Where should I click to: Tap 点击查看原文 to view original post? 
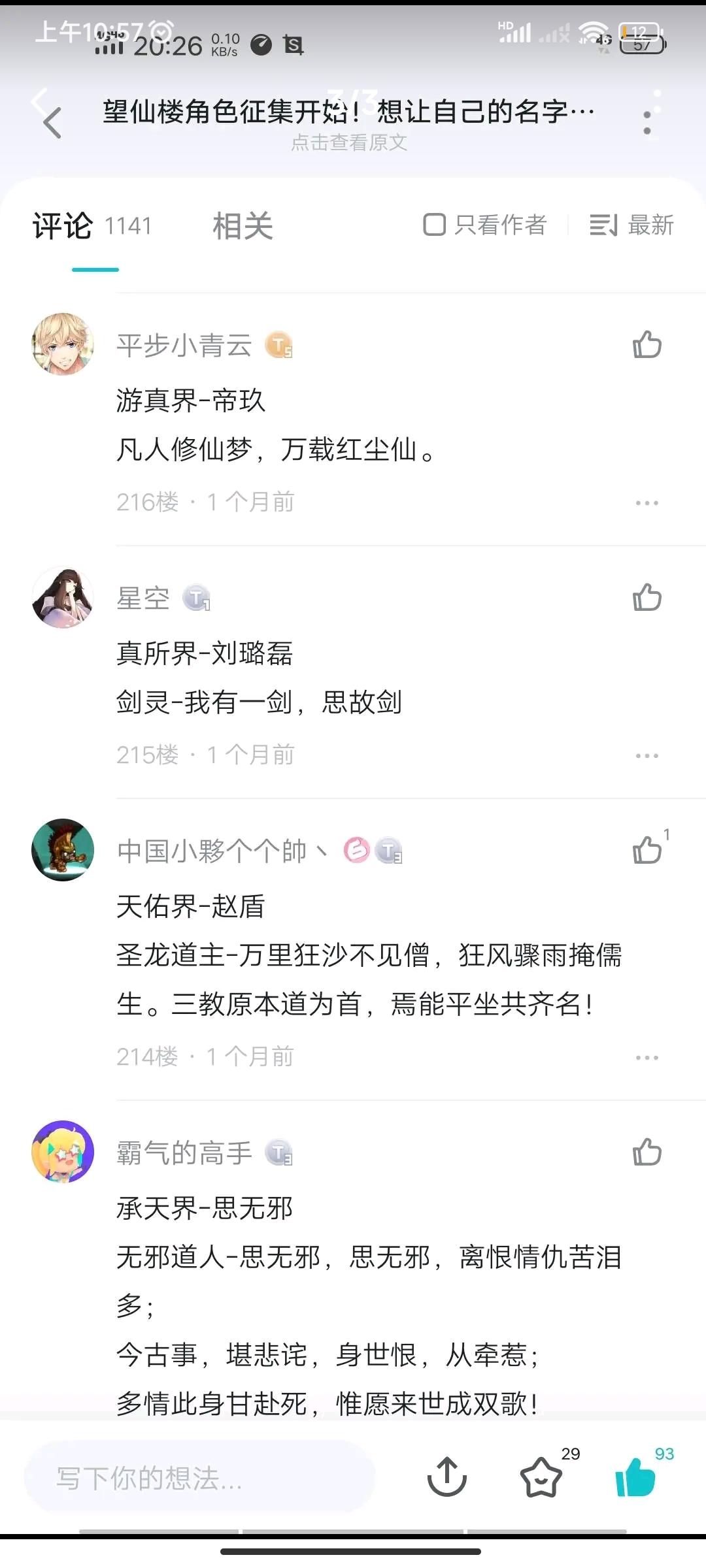[349, 142]
